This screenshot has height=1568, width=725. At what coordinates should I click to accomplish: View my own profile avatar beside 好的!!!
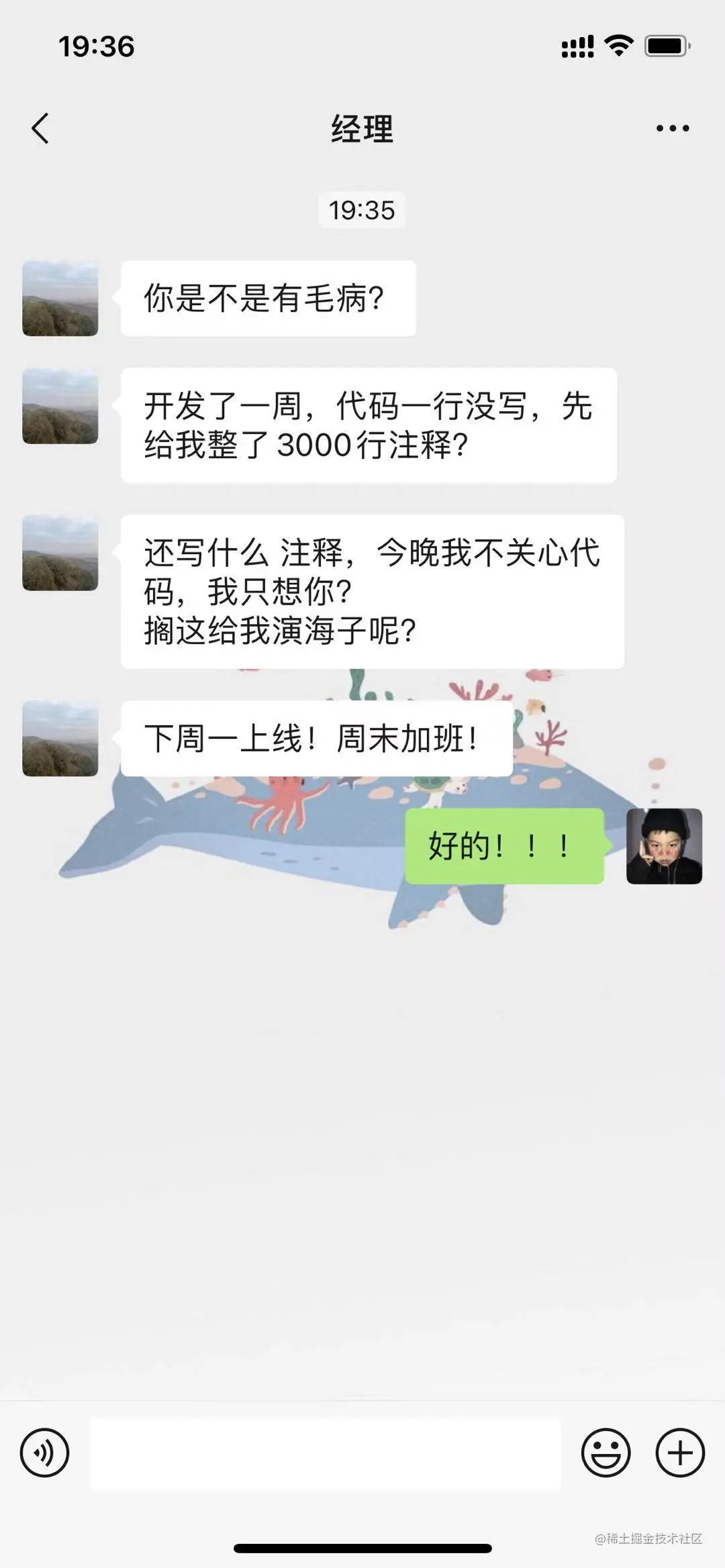point(664,846)
